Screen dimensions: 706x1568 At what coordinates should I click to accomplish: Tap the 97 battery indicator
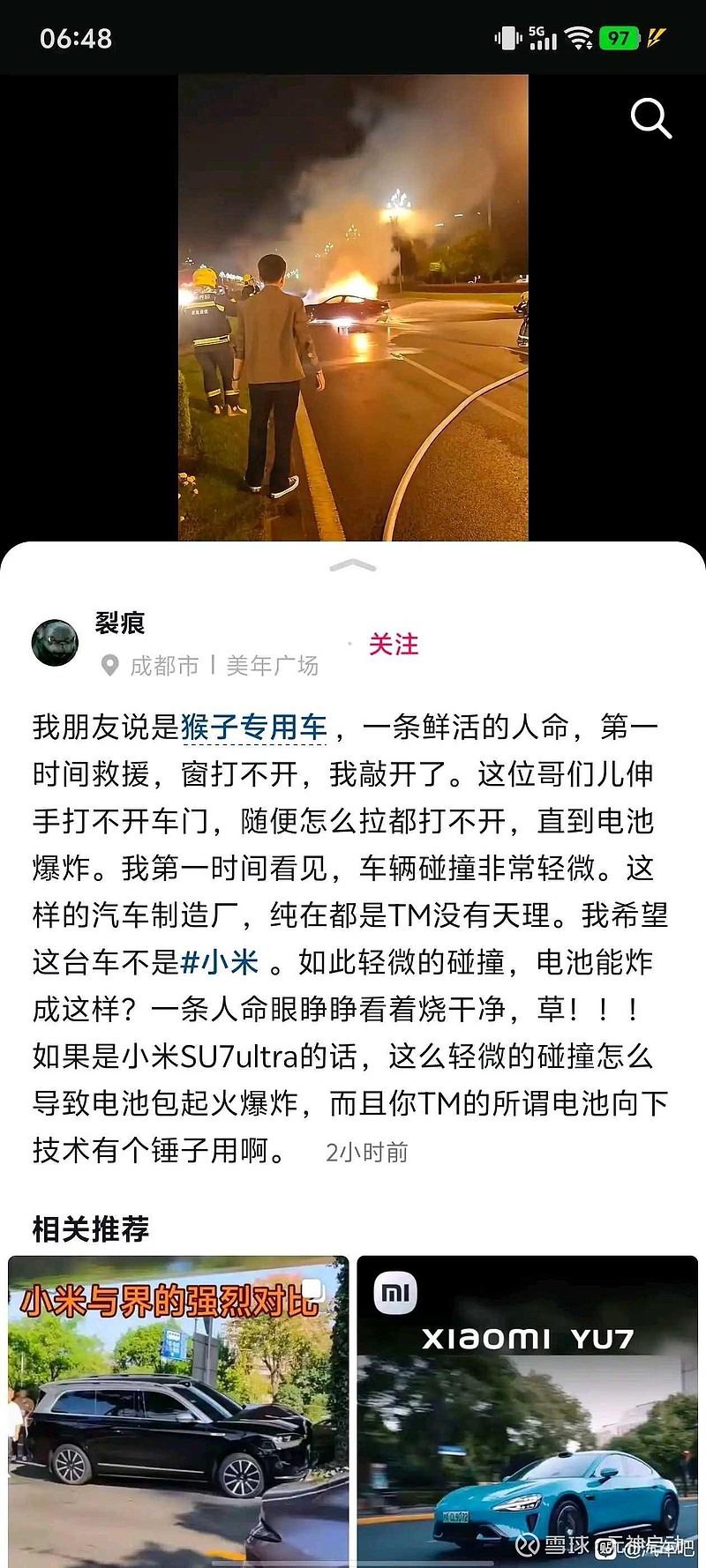(618, 37)
